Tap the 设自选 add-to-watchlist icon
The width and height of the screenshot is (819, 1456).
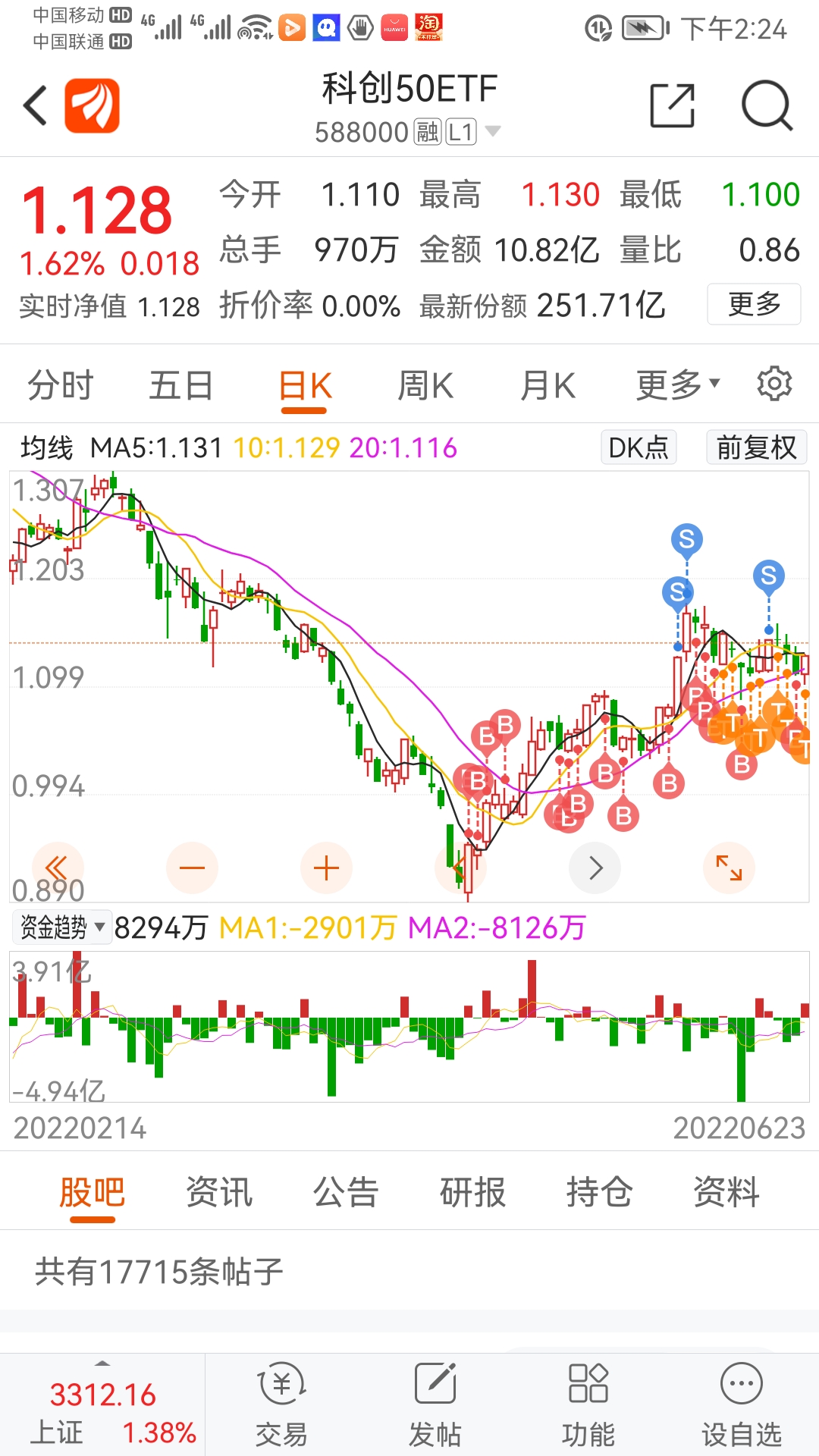tap(742, 1403)
